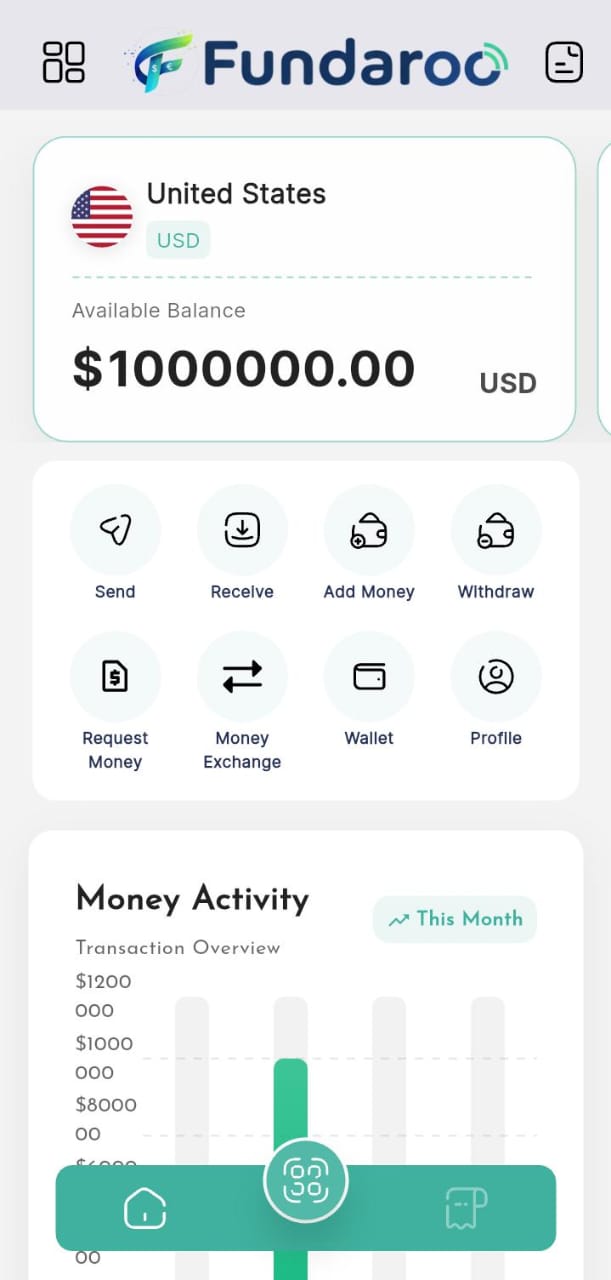Switch to the receipts tab
Image resolution: width=611 pixels, height=1280 pixels.
click(466, 1208)
